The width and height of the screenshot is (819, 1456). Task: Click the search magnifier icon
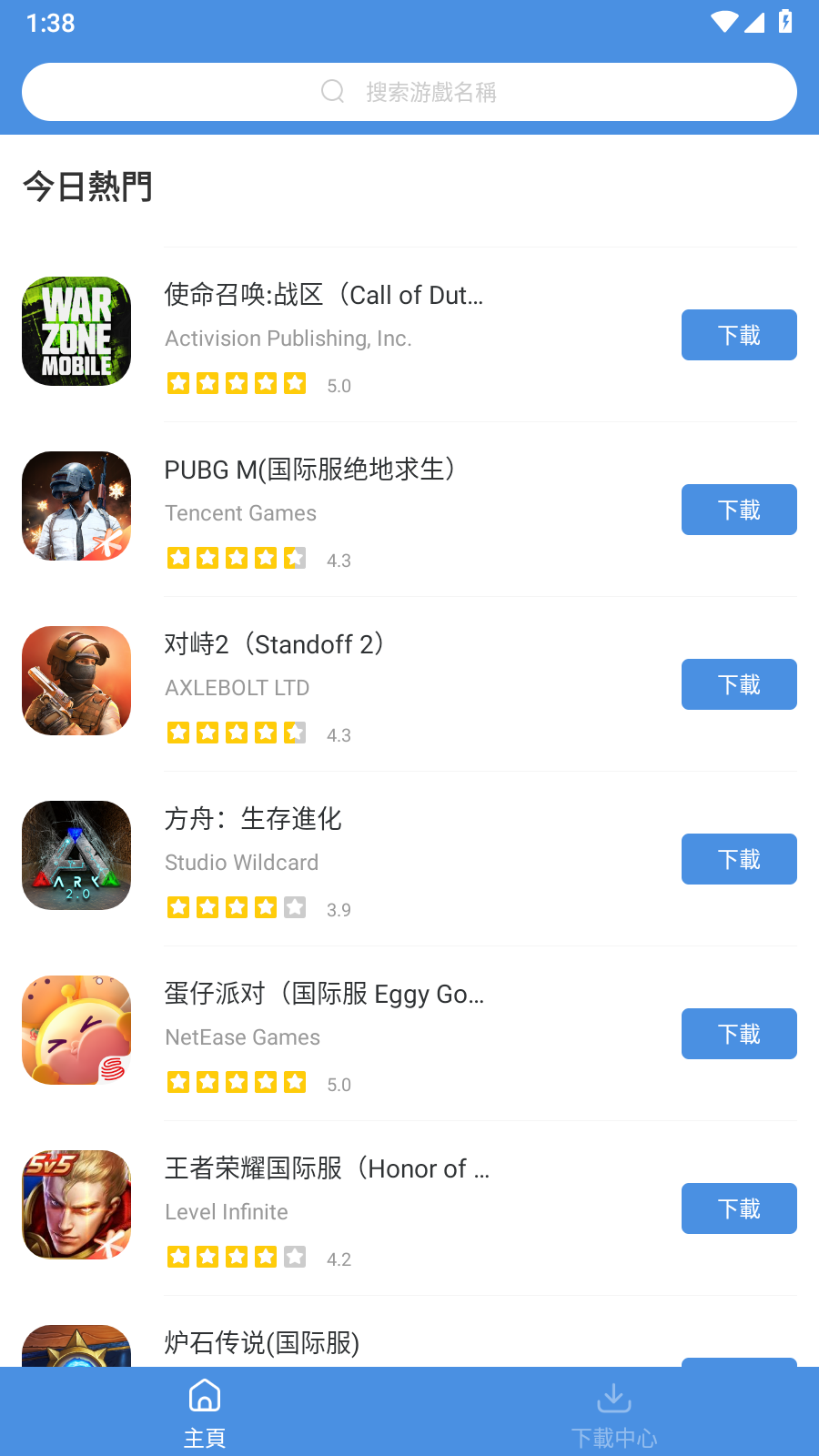pos(331,91)
